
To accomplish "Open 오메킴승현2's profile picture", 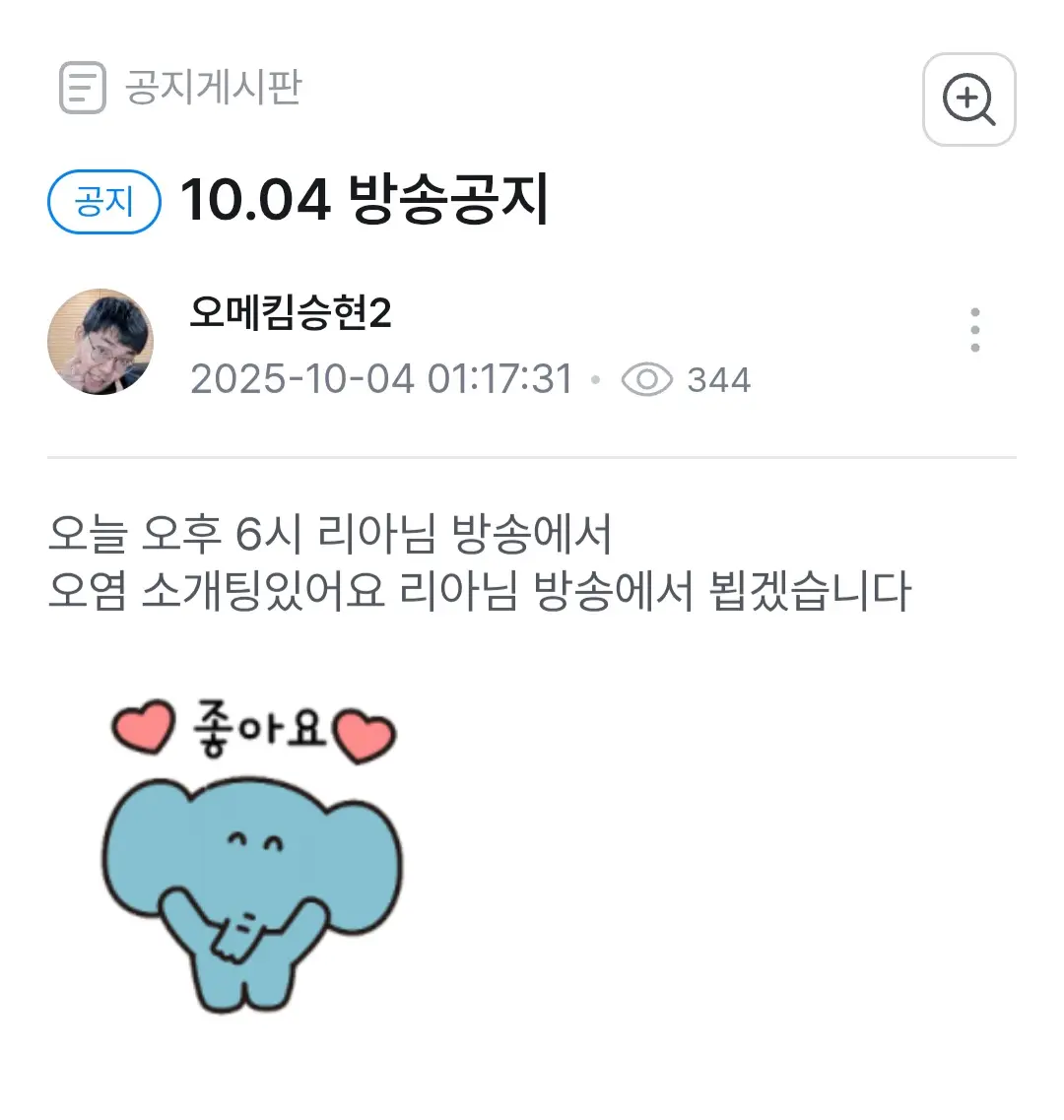I will [x=100, y=342].
